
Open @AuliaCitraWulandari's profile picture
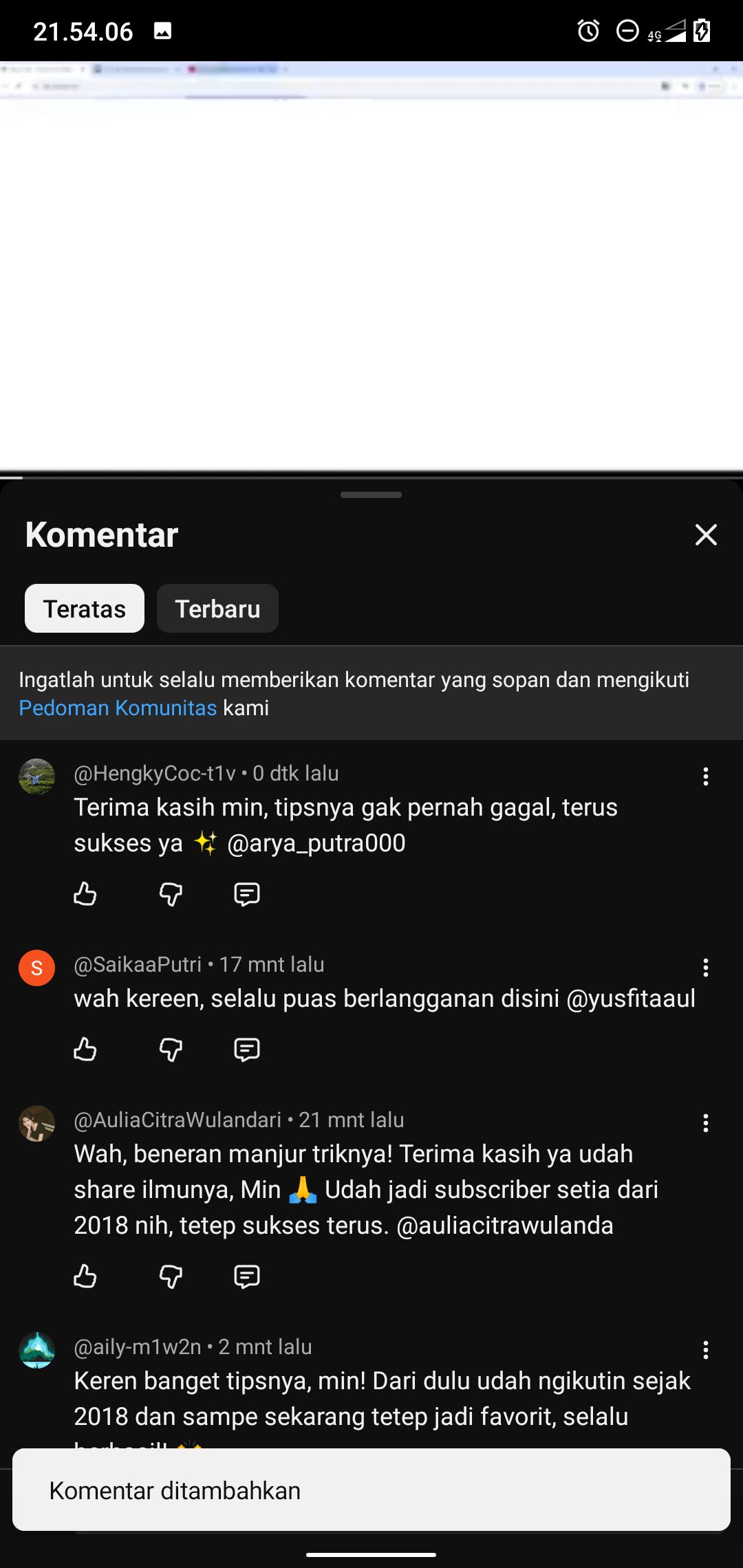click(x=36, y=1123)
